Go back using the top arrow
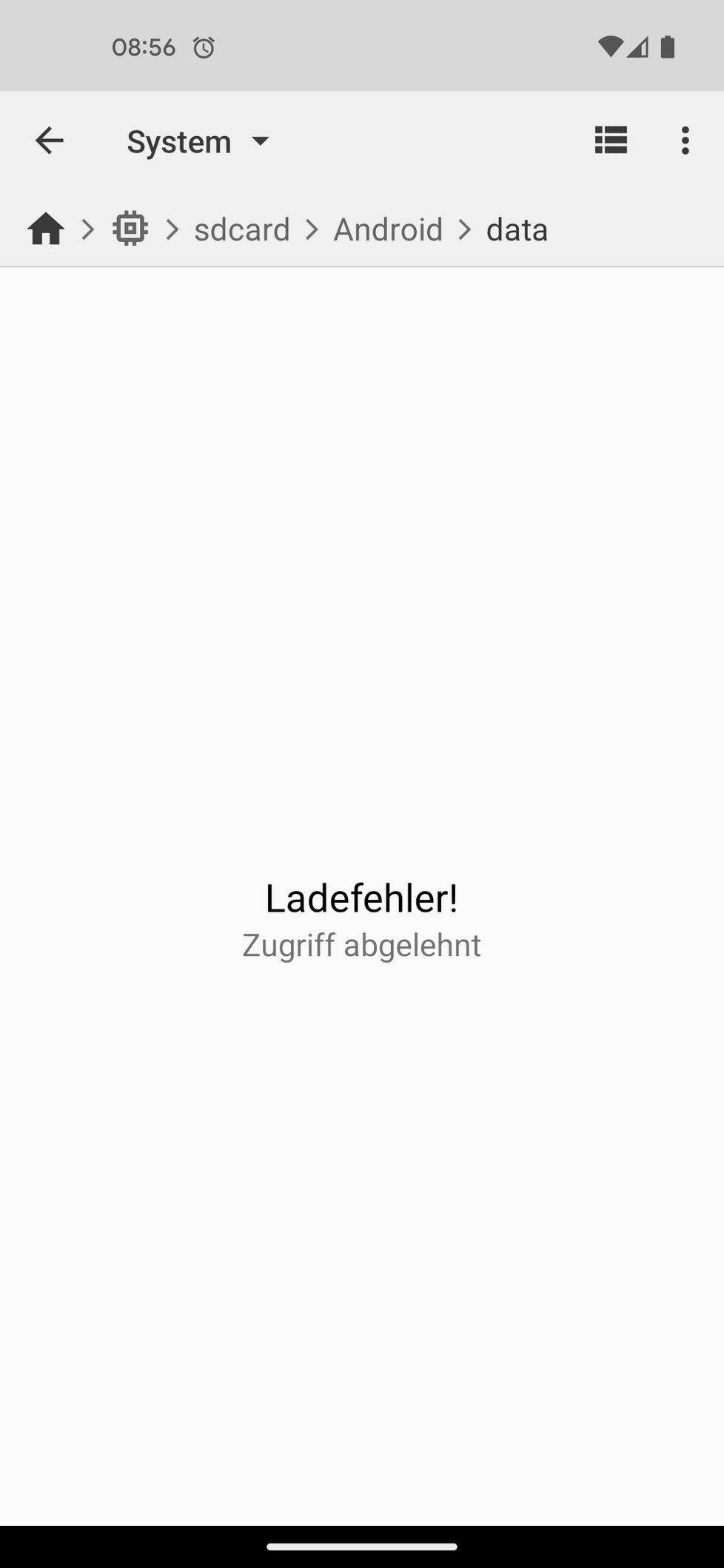724x1568 pixels. click(x=50, y=141)
